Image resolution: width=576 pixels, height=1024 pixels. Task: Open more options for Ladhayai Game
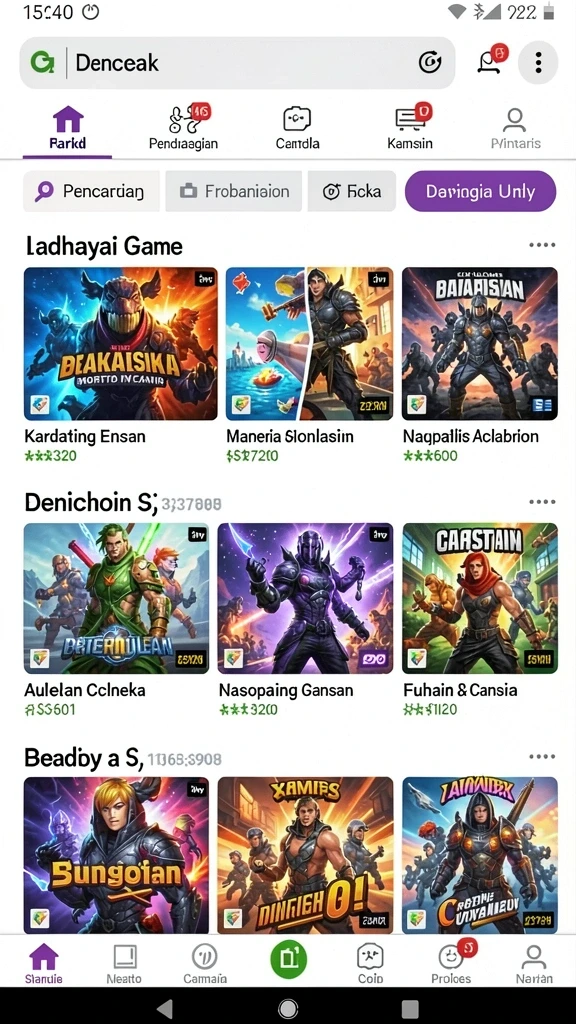[542, 246]
